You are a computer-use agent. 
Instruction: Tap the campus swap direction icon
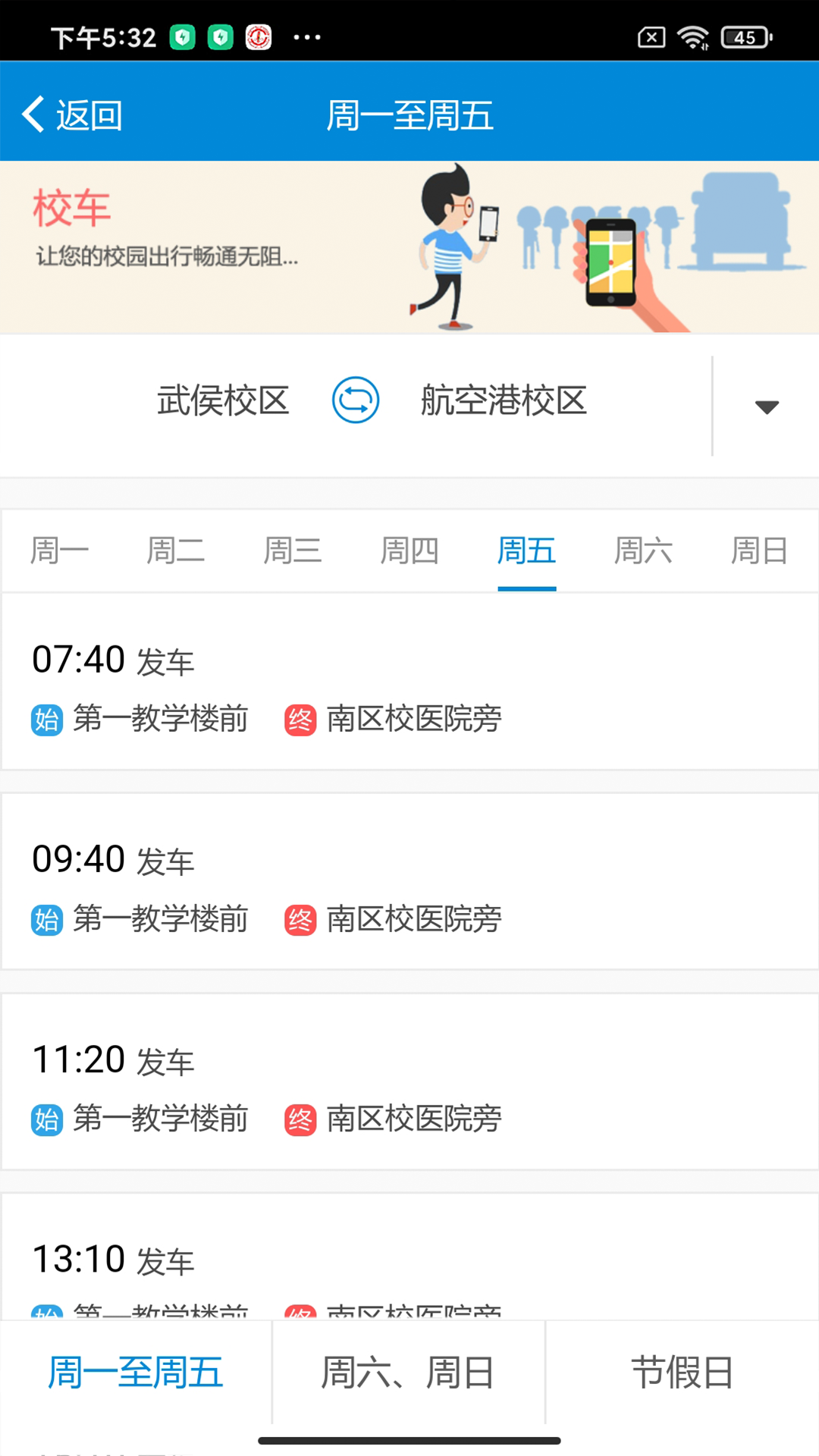[355, 400]
